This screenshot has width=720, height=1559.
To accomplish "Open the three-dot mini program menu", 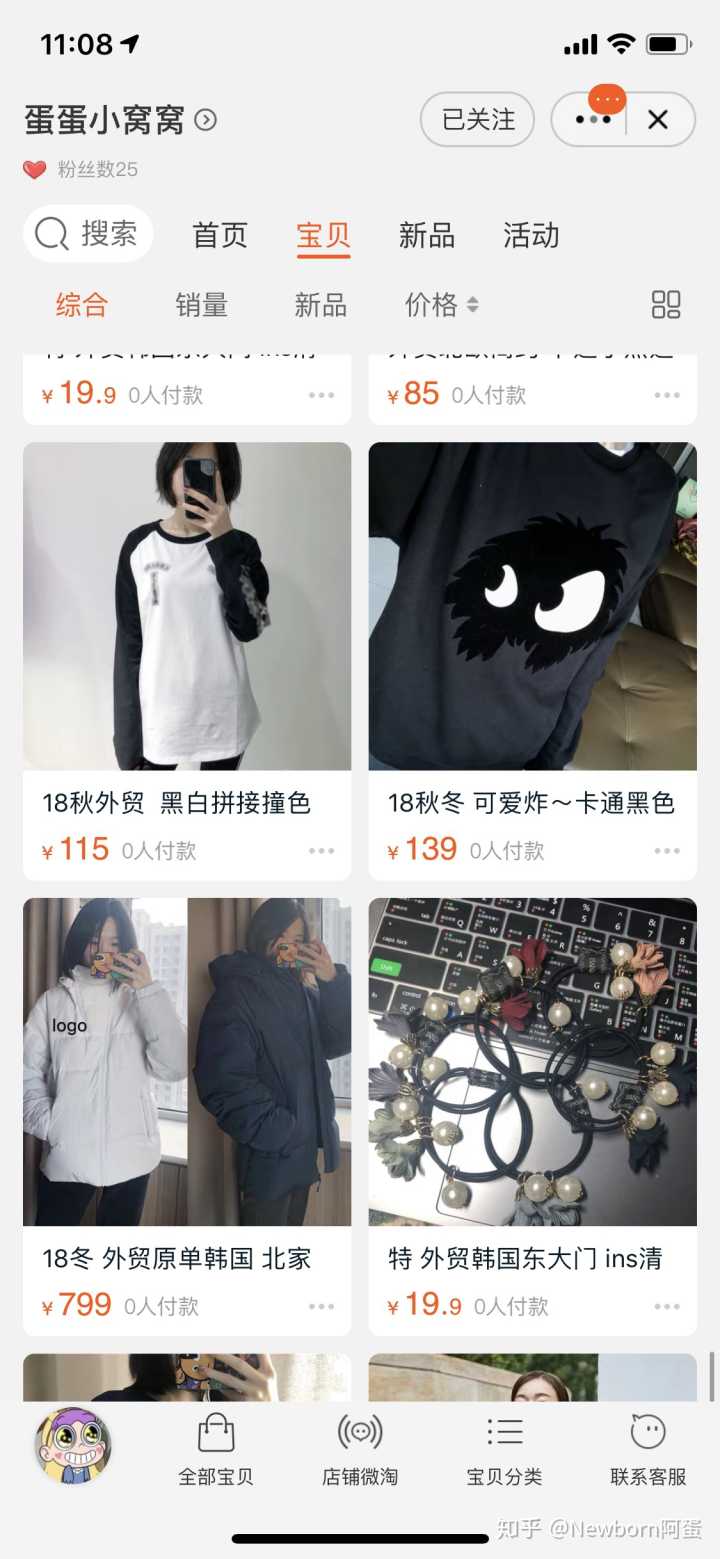I will click(x=593, y=120).
